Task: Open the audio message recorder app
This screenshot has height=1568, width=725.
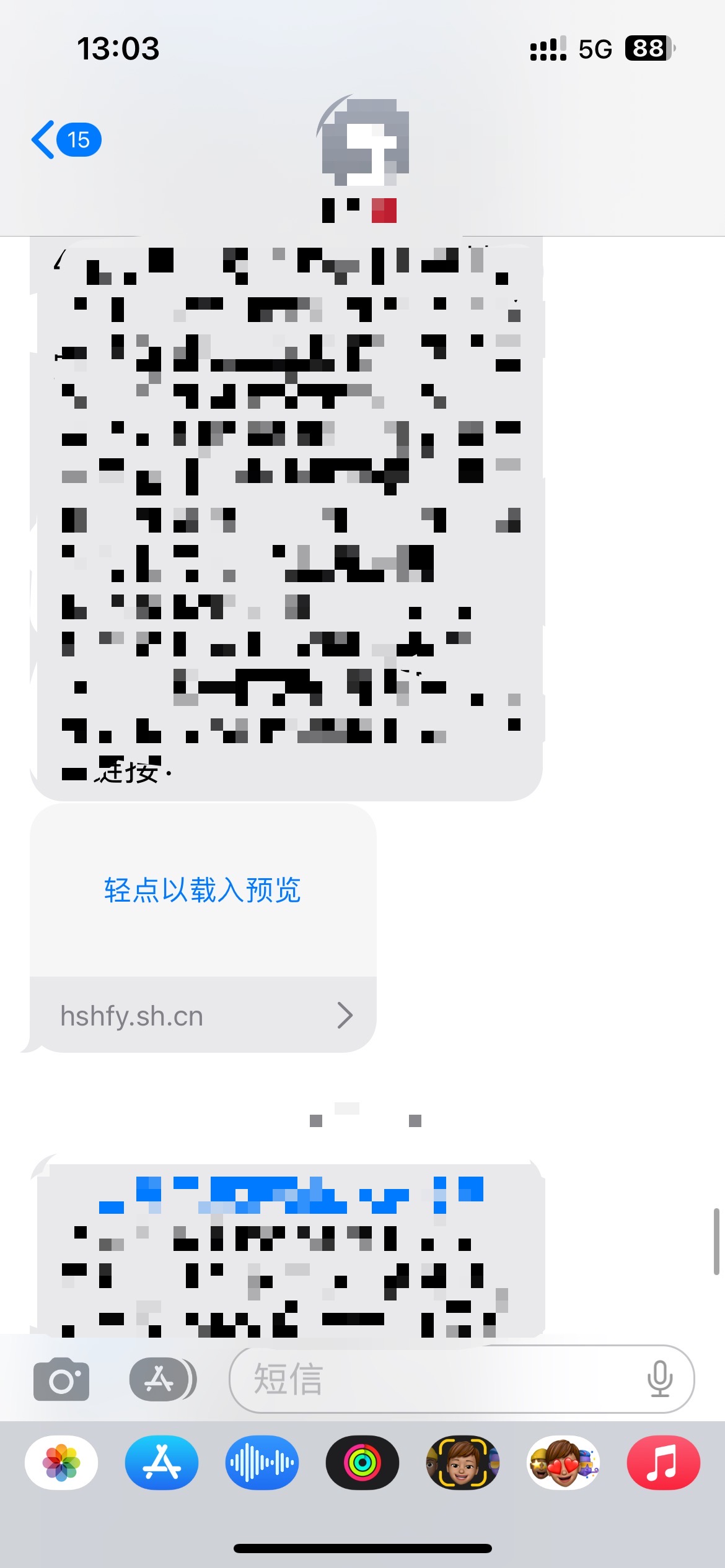Action: click(262, 1463)
